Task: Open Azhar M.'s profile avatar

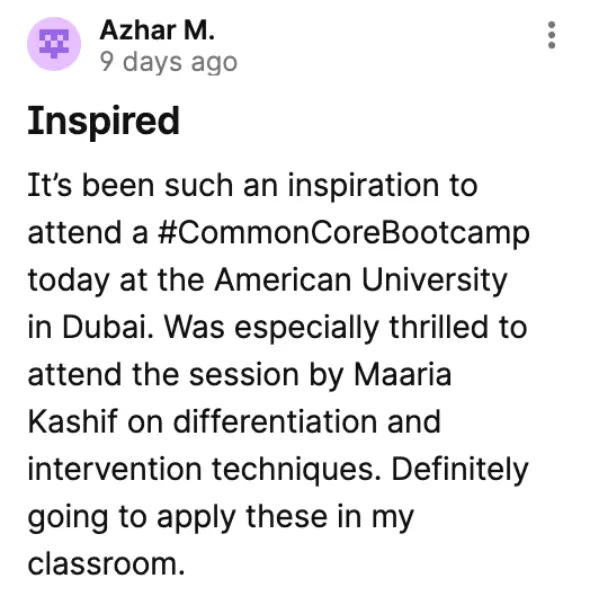Action: click(54, 45)
